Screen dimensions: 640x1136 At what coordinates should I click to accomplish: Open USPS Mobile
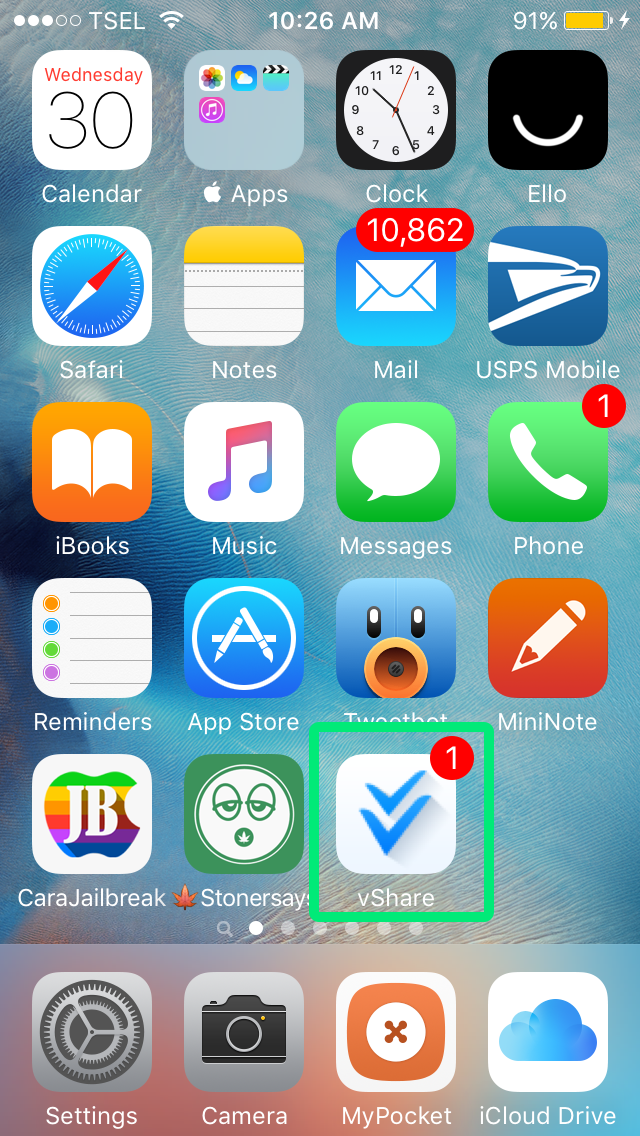[548, 286]
